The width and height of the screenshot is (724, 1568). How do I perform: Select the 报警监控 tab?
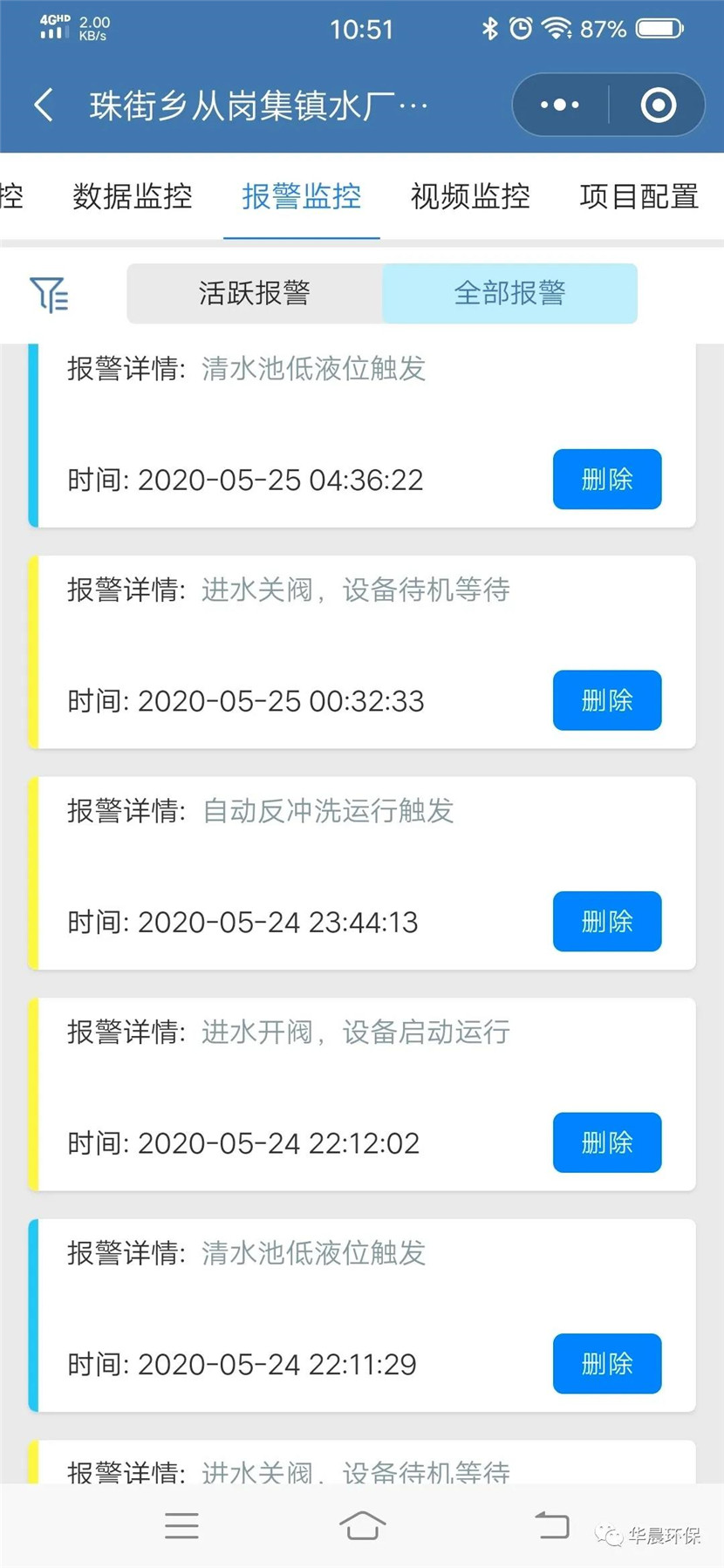(x=300, y=197)
